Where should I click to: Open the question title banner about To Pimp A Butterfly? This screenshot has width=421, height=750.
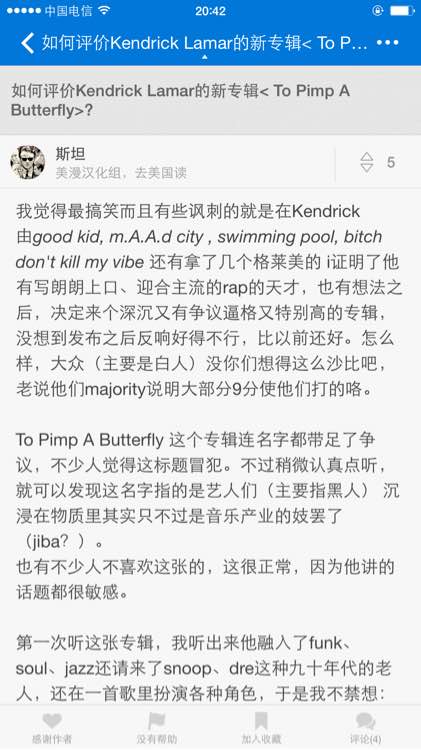point(210,100)
